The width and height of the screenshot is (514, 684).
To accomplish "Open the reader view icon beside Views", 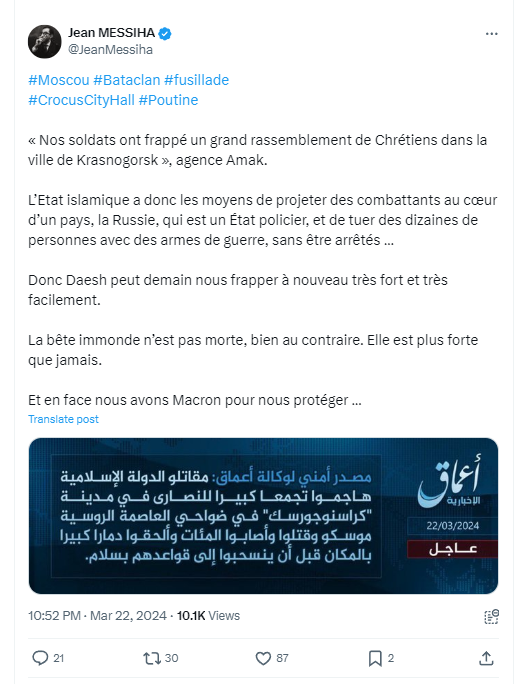I will pos(491,616).
